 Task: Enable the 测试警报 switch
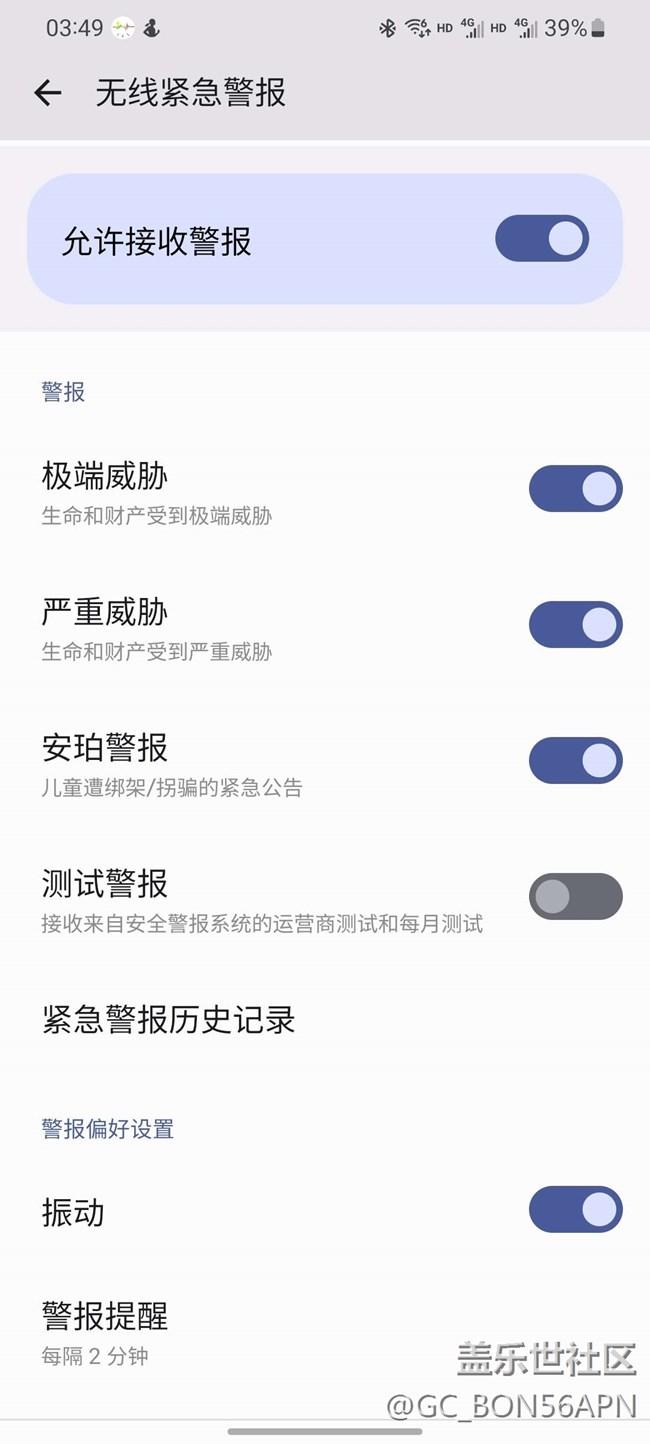pyautogui.click(x=575, y=897)
